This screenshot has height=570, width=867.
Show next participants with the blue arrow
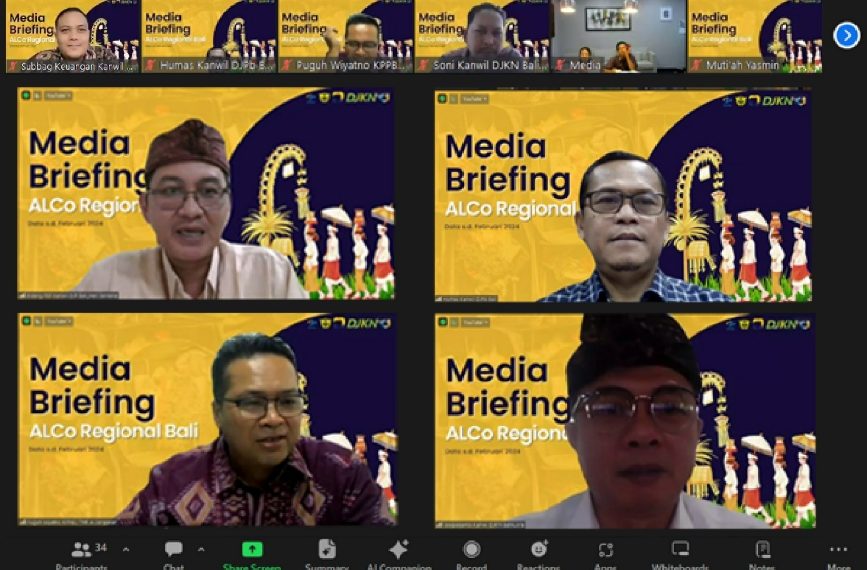(x=846, y=36)
